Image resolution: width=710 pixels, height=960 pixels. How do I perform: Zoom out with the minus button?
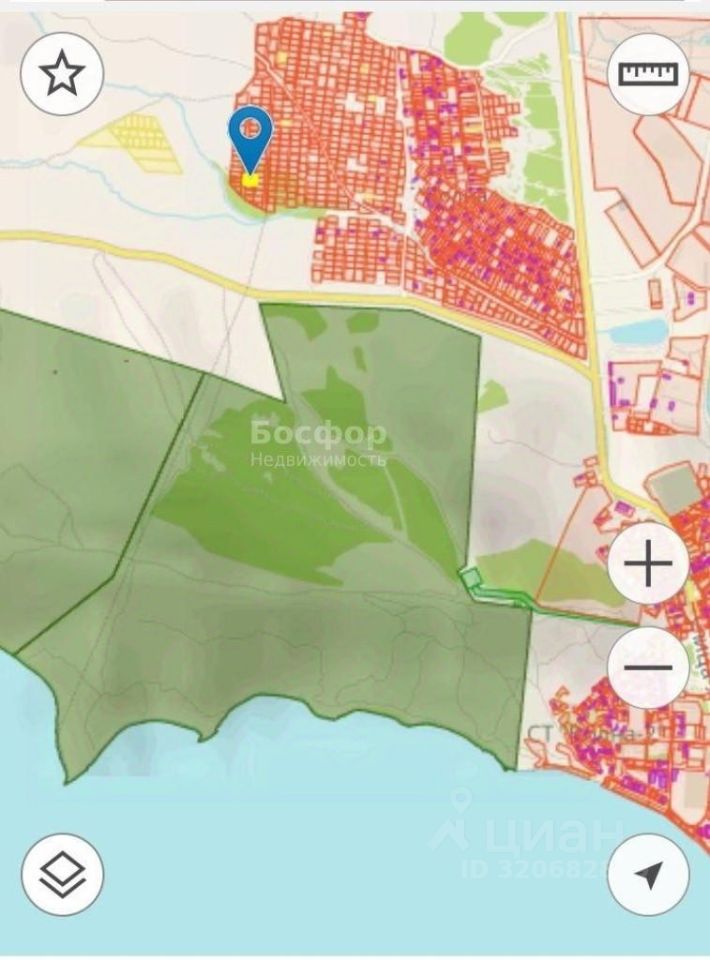[x=648, y=668]
